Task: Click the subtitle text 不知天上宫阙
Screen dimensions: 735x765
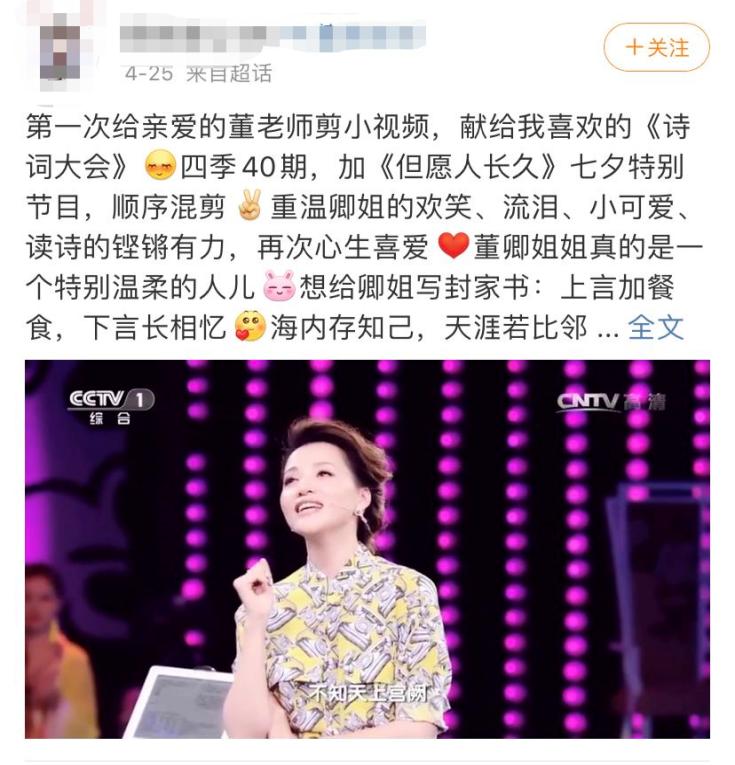Action: click(370, 690)
